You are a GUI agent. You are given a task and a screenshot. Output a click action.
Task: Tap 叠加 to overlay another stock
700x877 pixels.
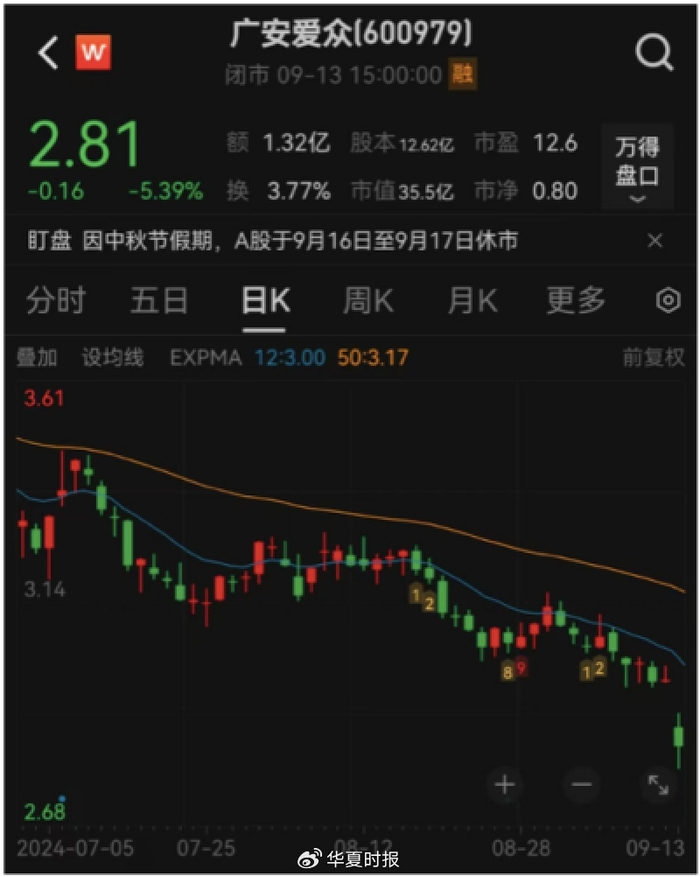click(x=35, y=357)
